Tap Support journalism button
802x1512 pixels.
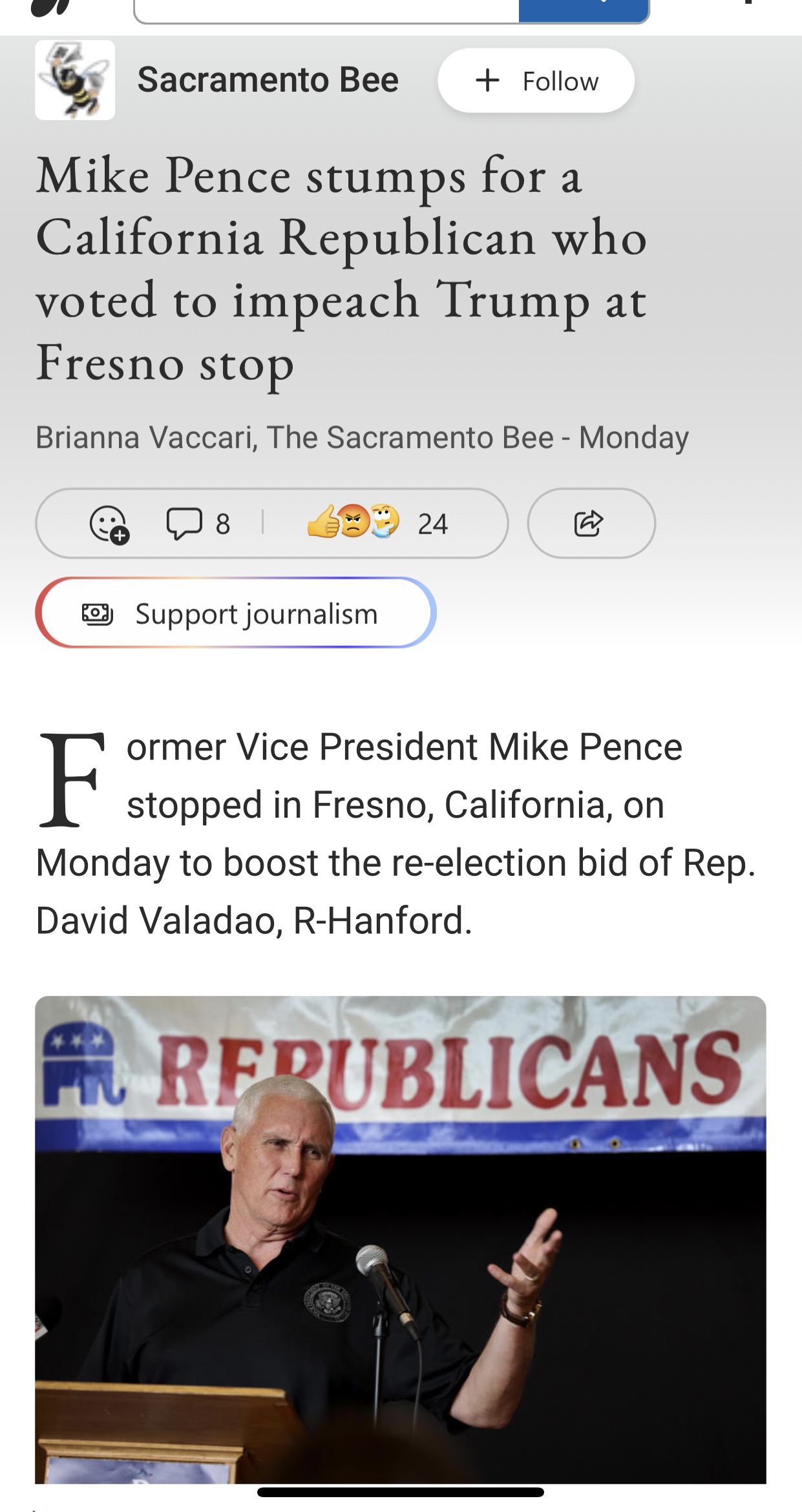236,613
